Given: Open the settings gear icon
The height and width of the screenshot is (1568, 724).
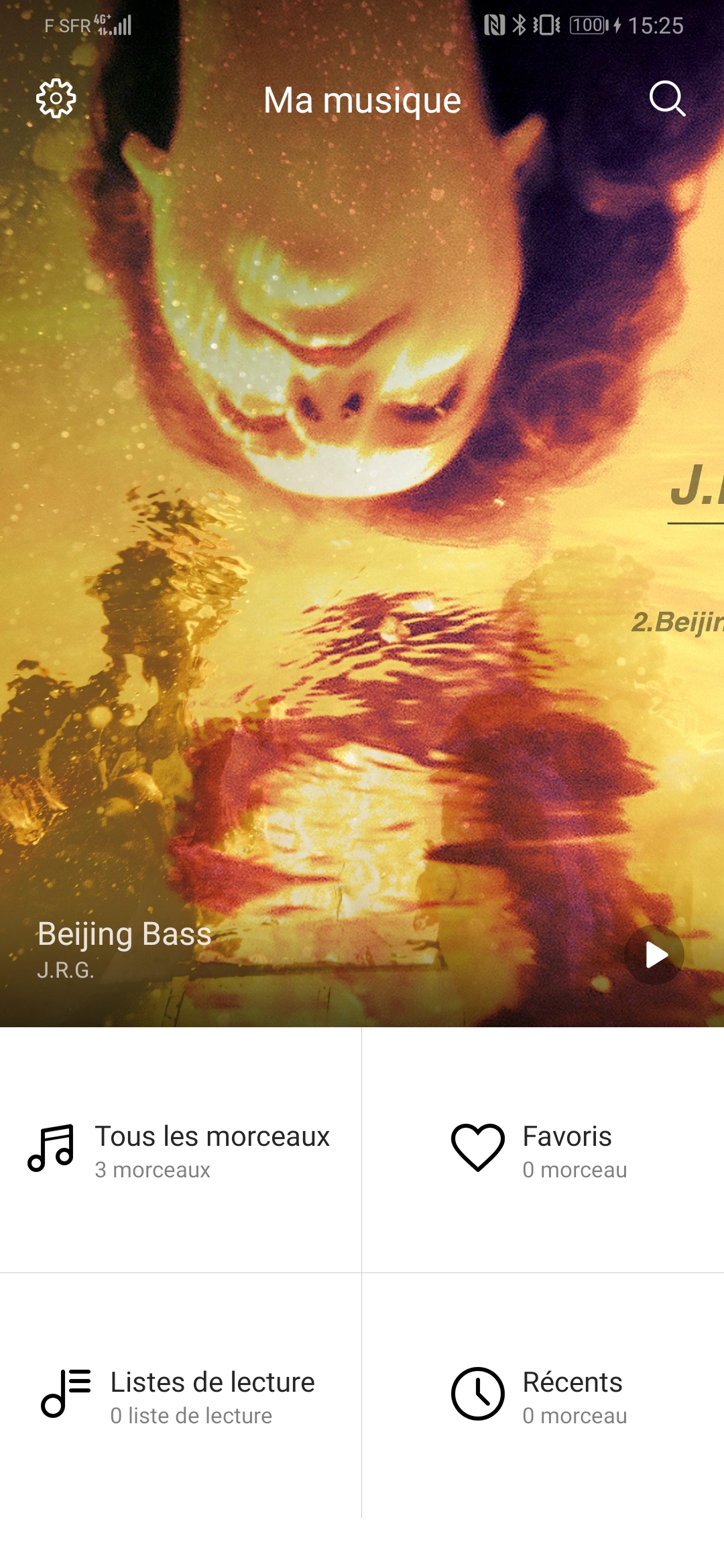Looking at the screenshot, I should tap(56, 99).
